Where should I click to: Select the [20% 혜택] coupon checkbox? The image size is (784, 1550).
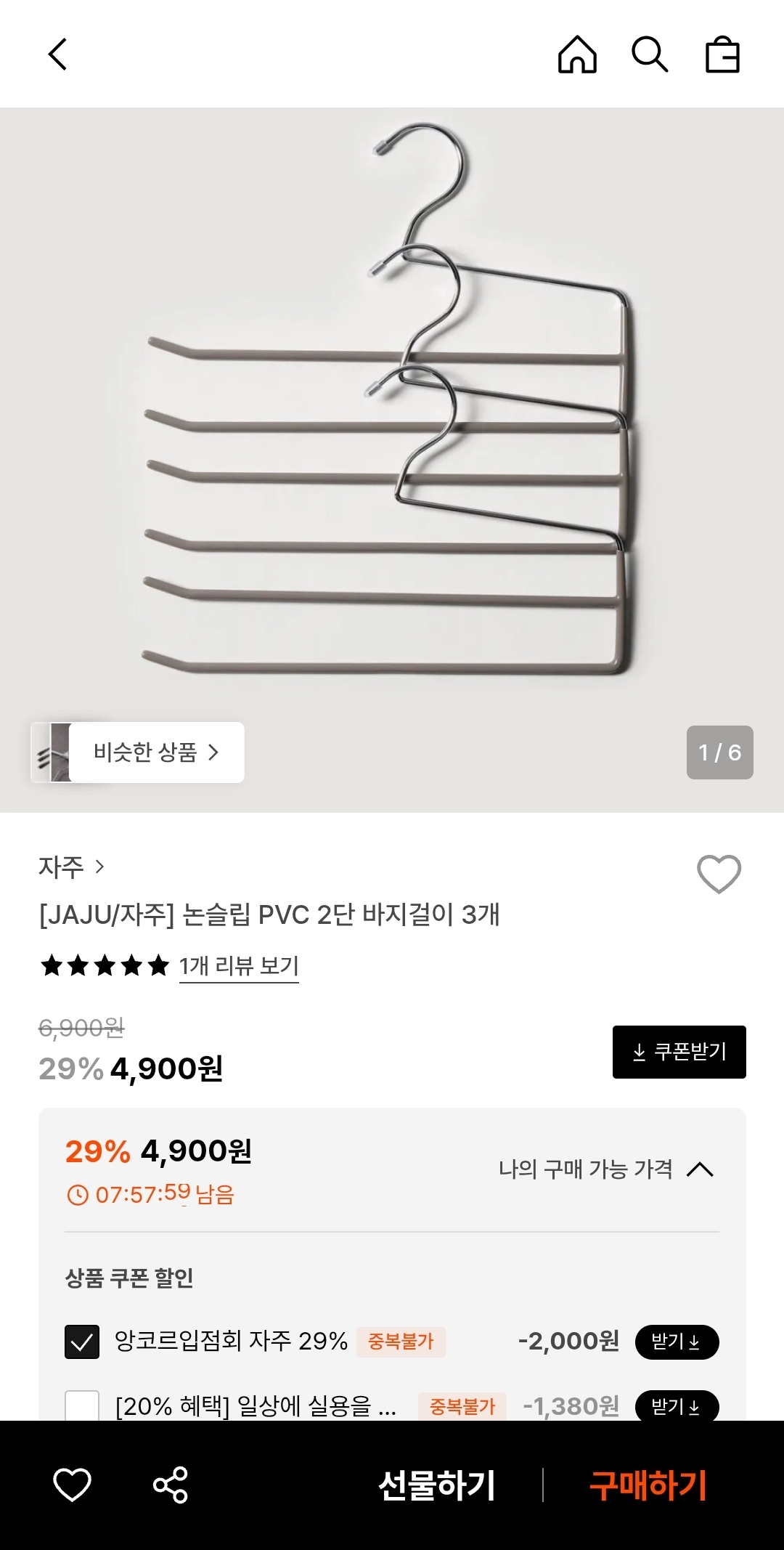(82, 1405)
